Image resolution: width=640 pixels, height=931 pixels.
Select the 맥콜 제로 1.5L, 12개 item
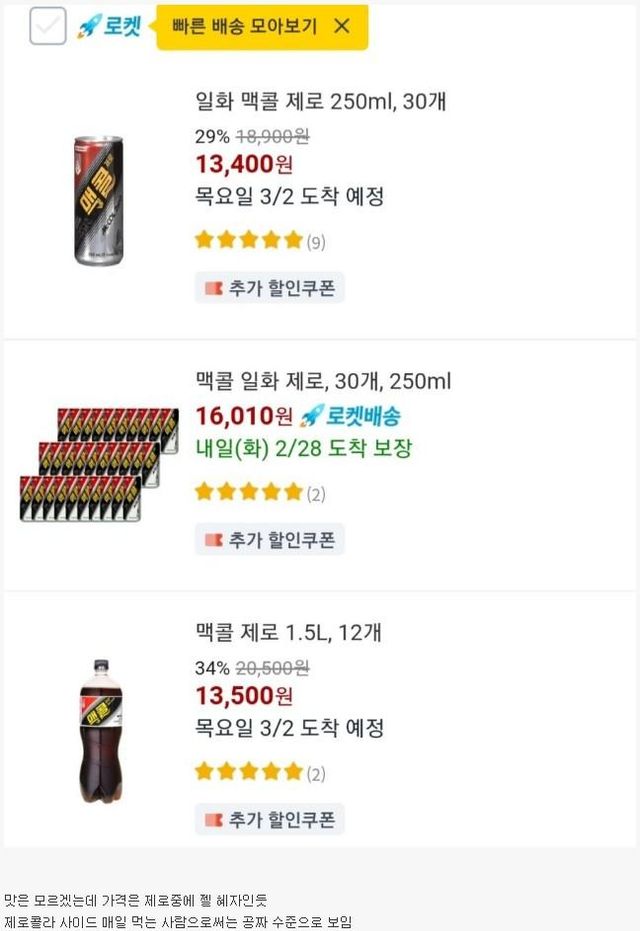point(288,632)
